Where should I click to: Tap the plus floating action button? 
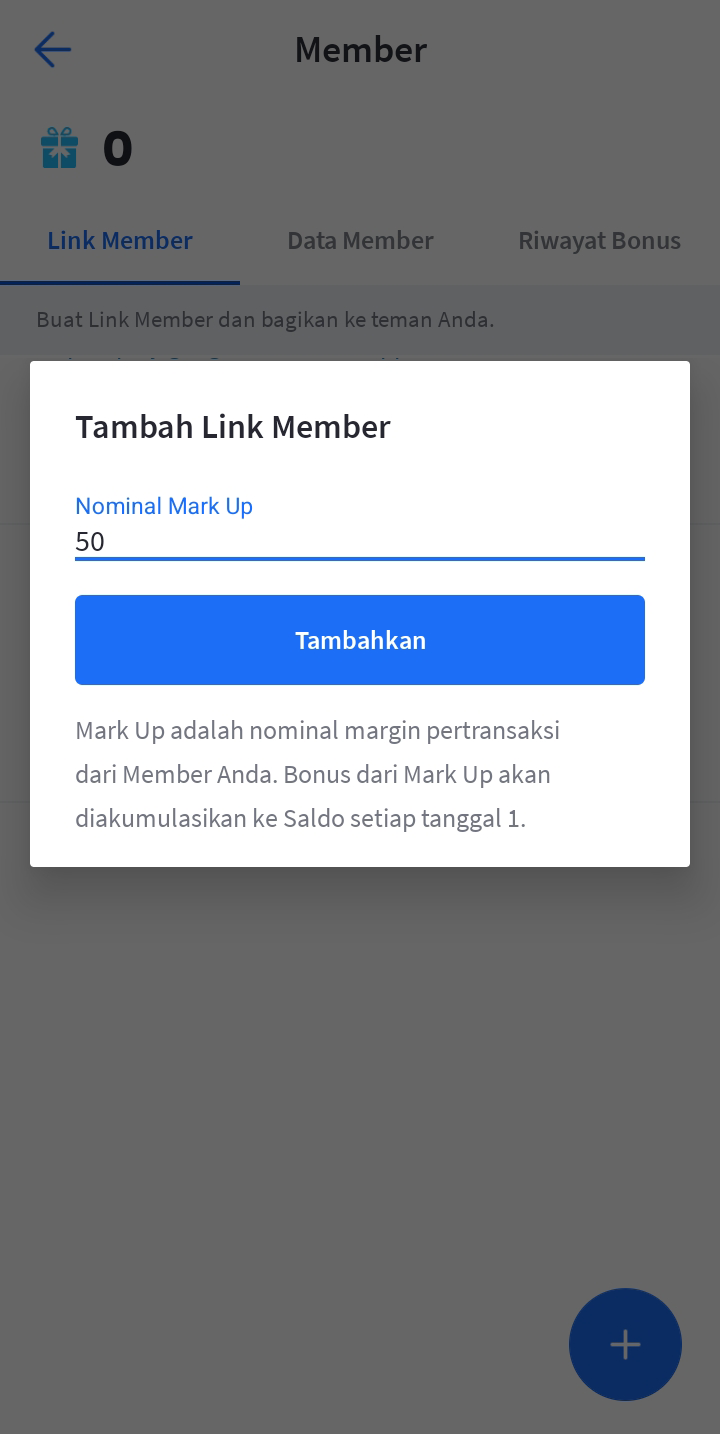625,1344
